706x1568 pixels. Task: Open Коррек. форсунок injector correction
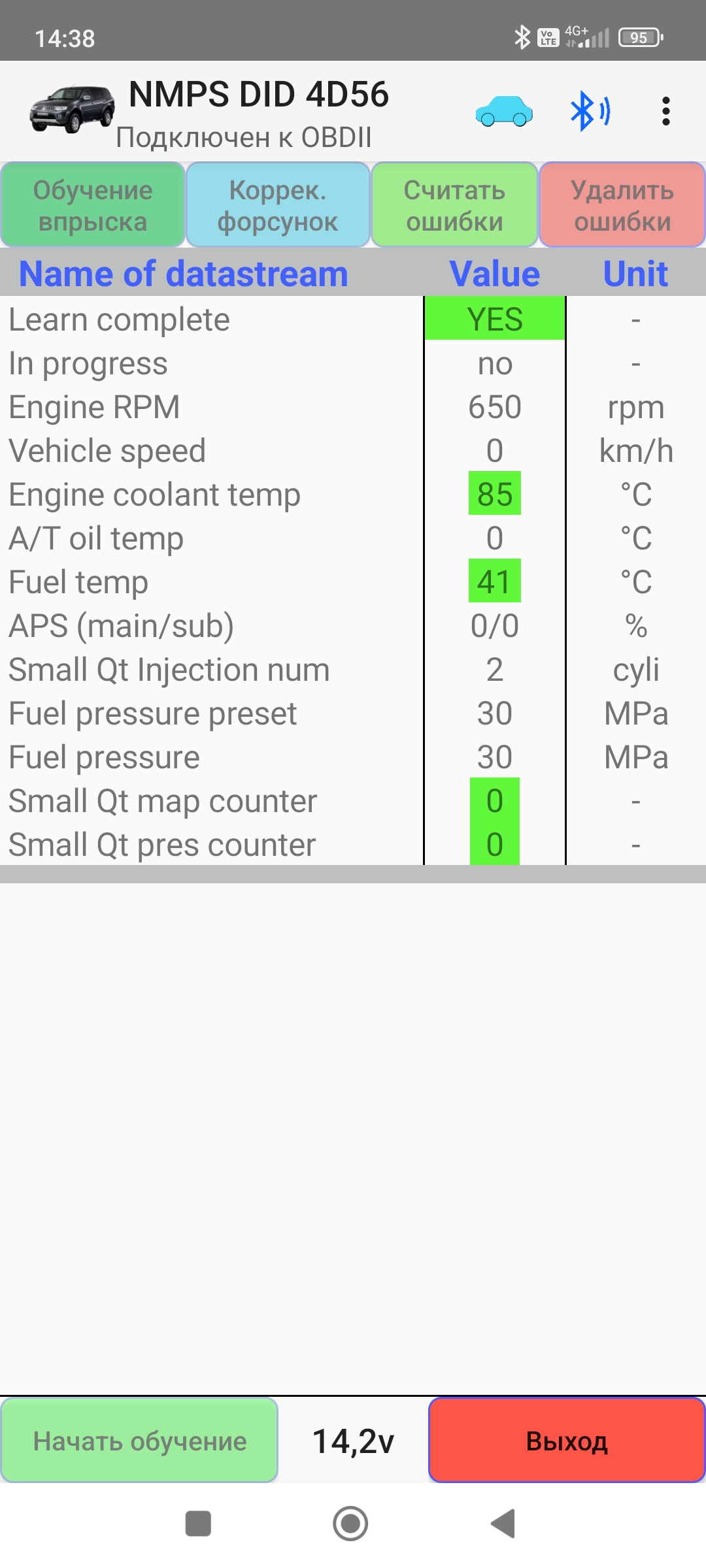coord(278,205)
